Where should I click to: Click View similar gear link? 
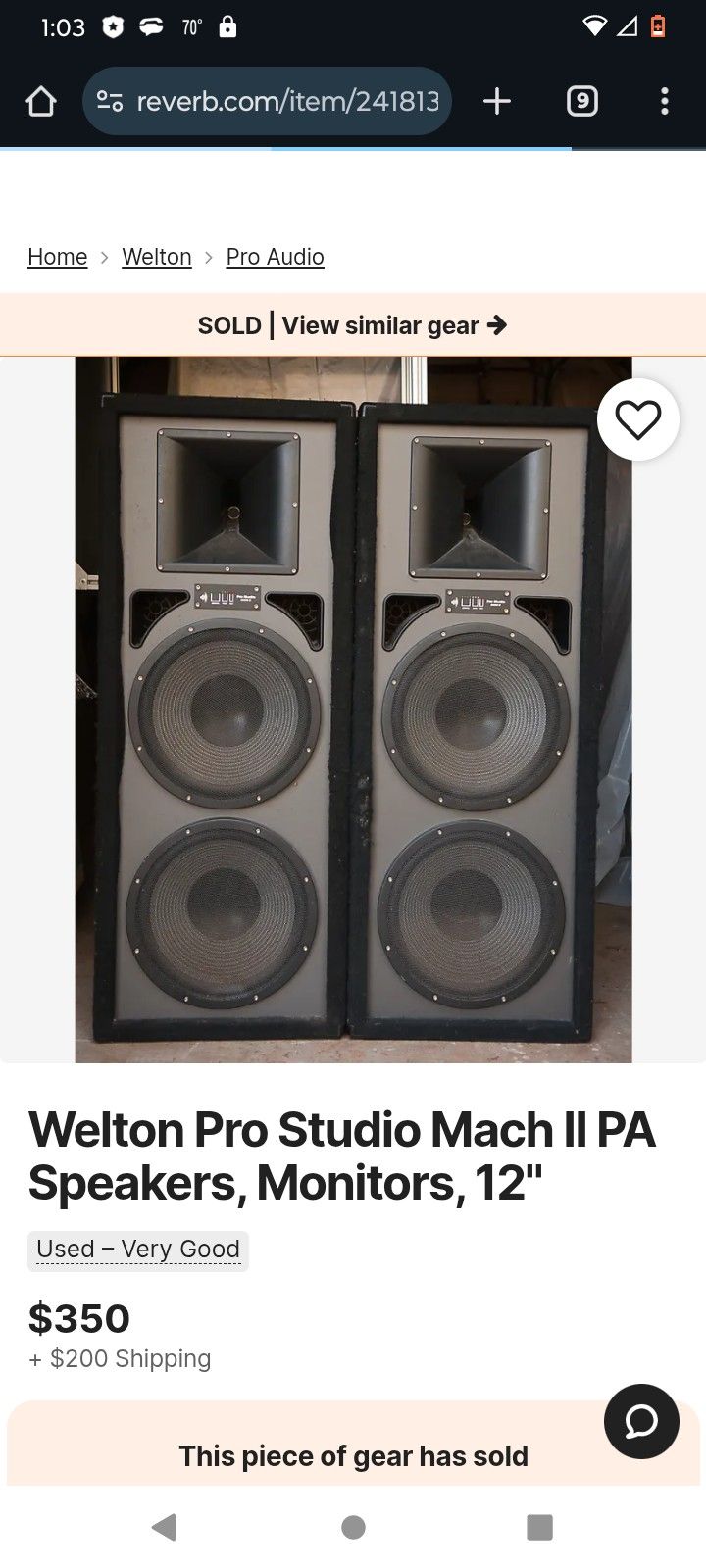(391, 324)
